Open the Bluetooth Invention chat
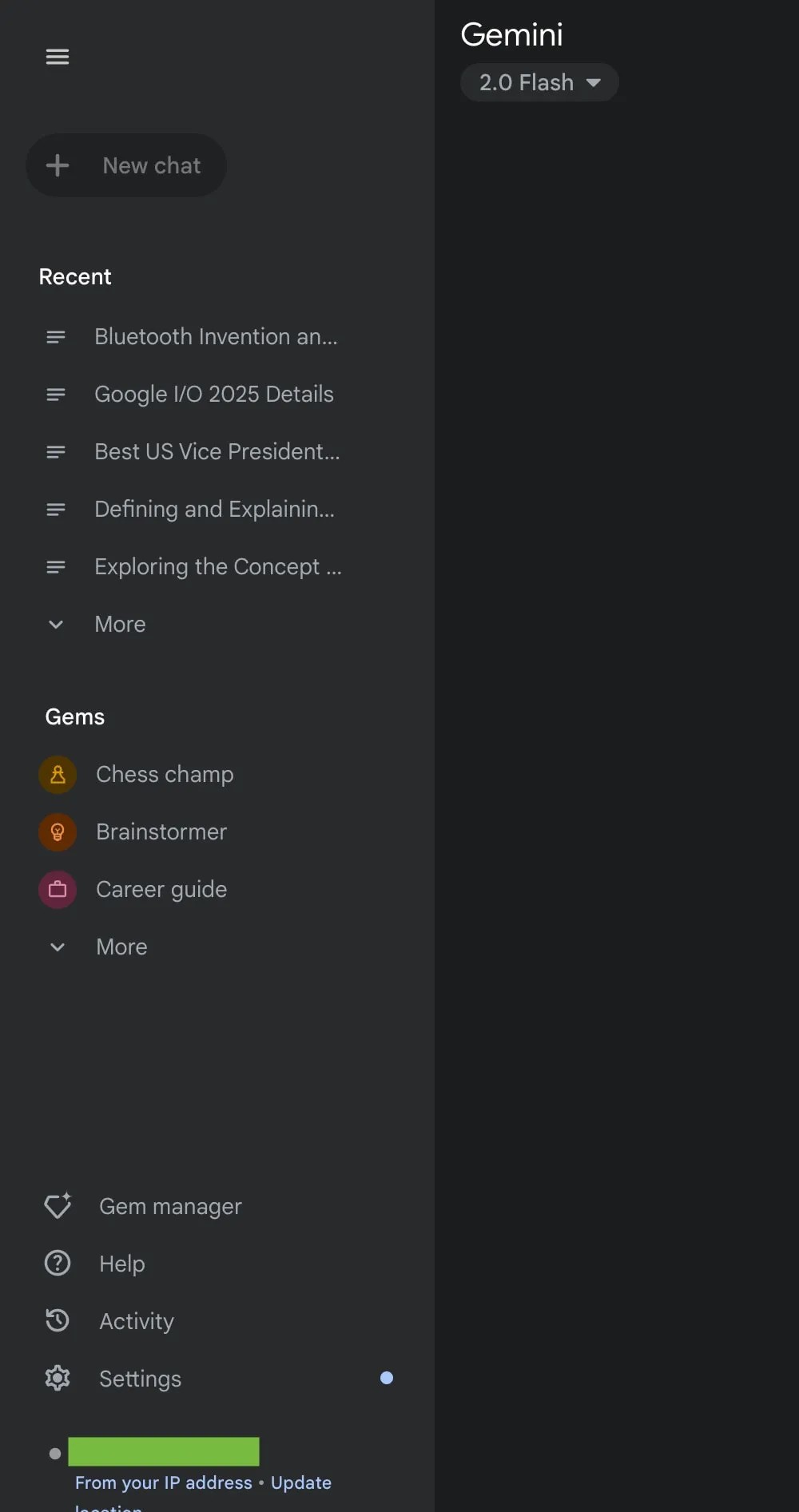Image resolution: width=799 pixels, height=1512 pixels. [215, 337]
